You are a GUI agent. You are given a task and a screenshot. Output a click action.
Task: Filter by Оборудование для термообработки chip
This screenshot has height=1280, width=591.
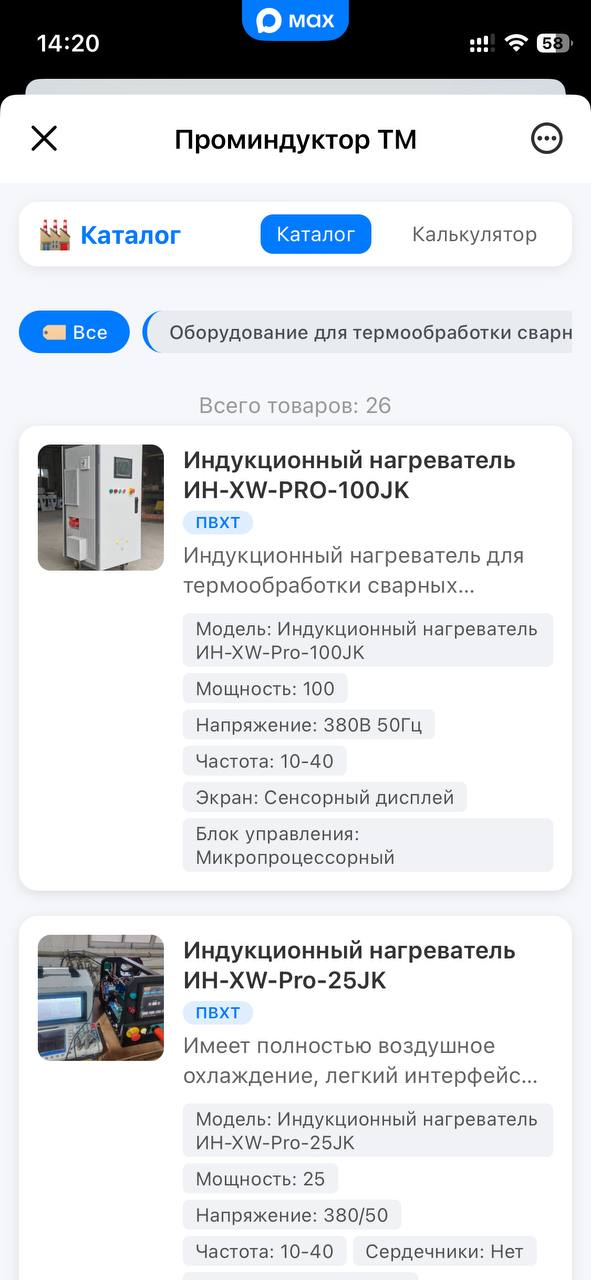click(x=358, y=332)
